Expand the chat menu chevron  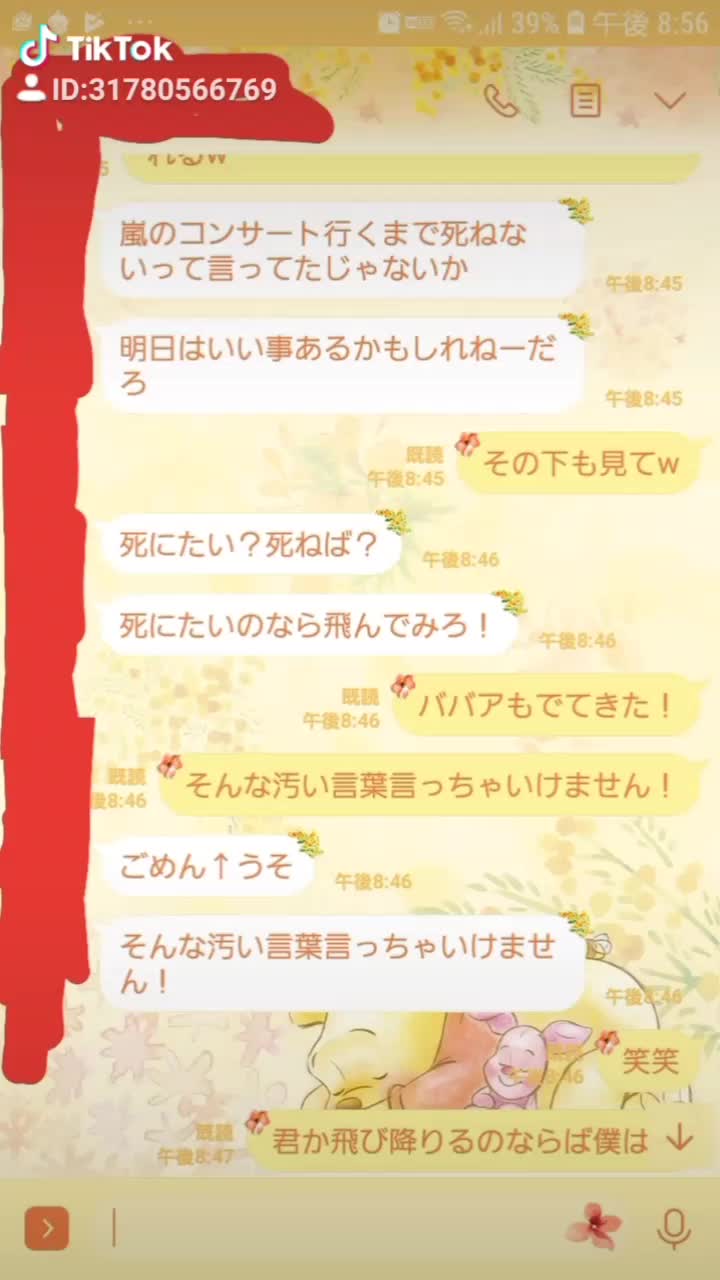click(x=669, y=100)
